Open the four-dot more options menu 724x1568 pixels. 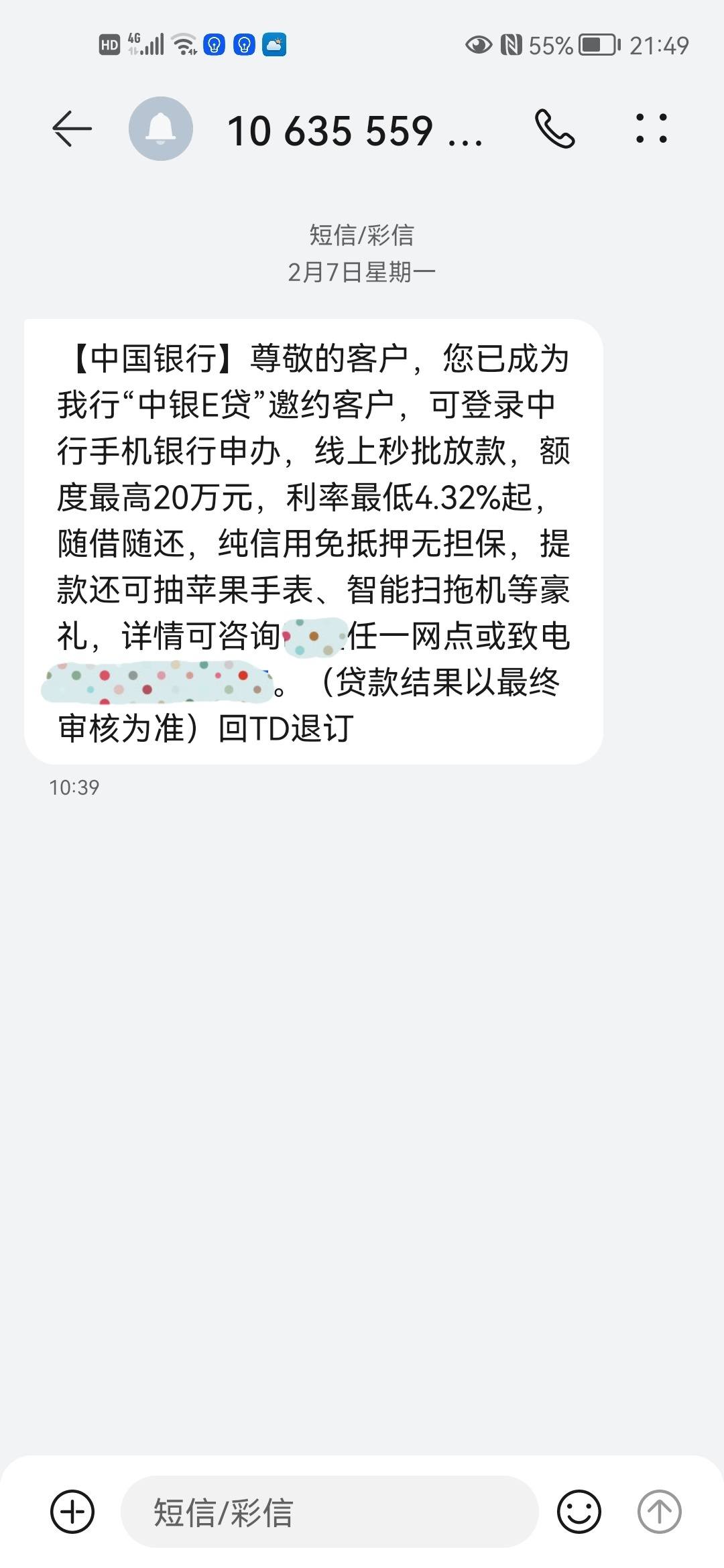click(x=651, y=129)
